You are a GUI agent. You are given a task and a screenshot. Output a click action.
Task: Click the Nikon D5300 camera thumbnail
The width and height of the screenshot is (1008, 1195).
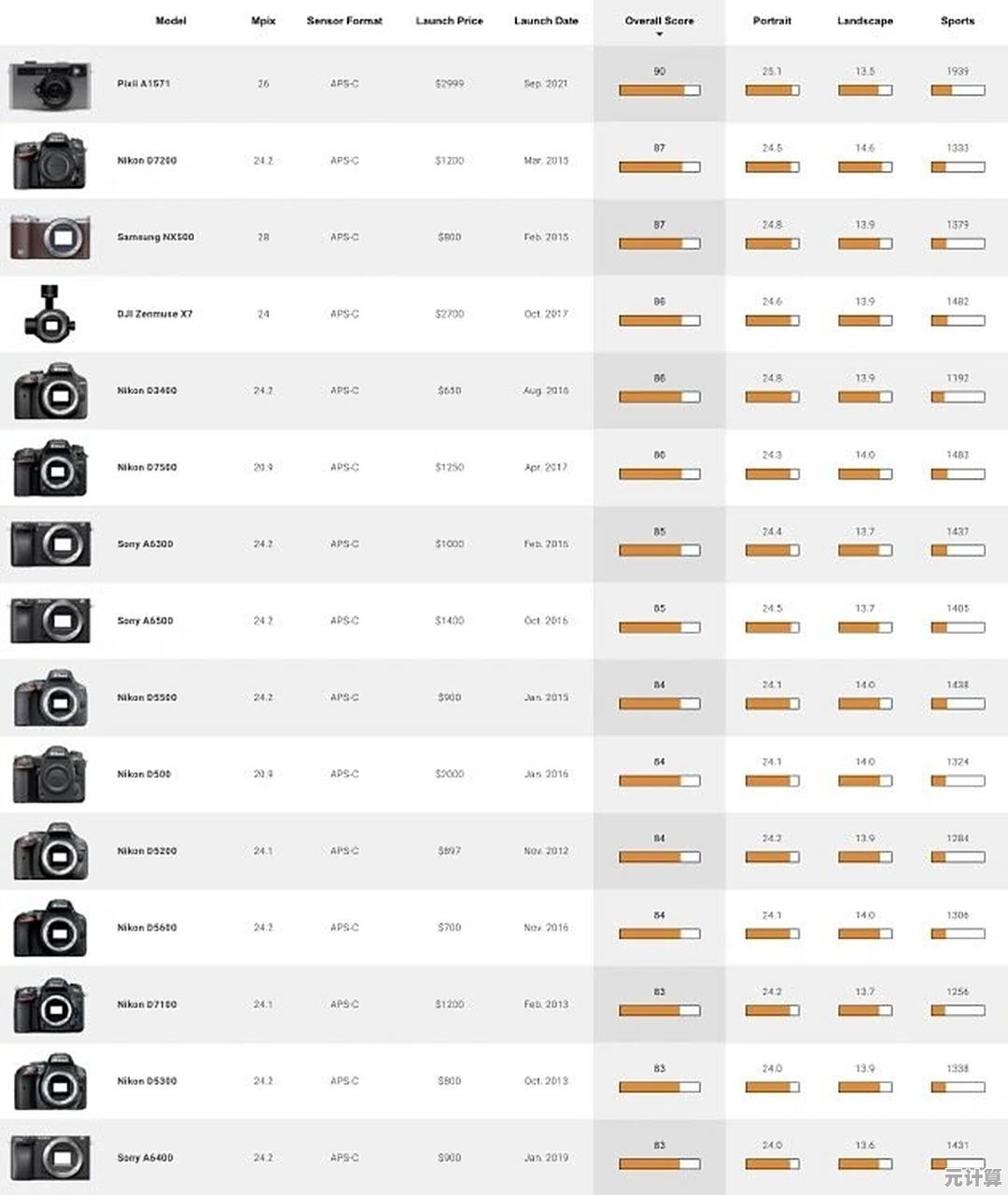[x=49, y=1080]
